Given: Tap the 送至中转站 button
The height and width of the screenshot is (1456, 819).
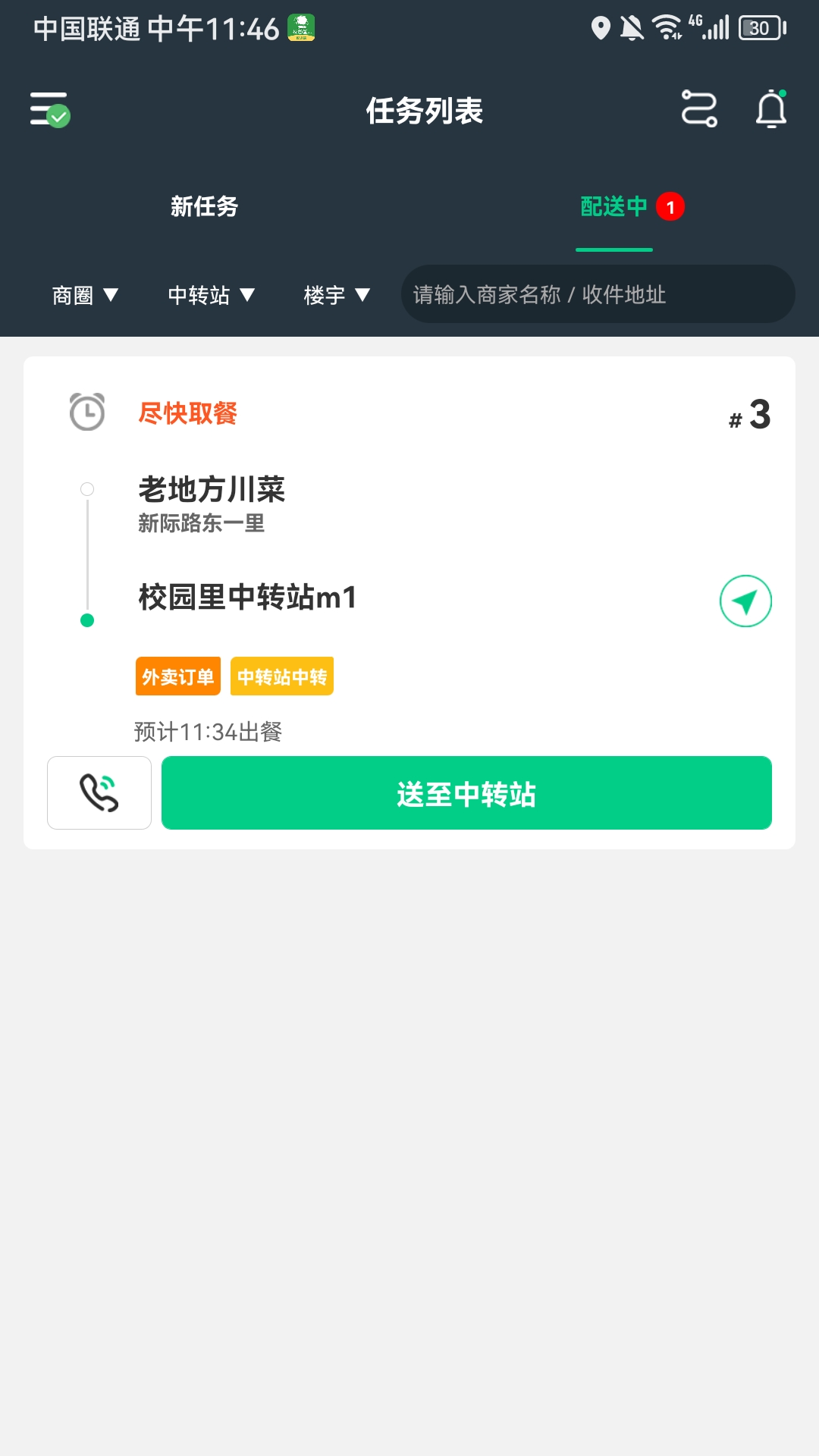Looking at the screenshot, I should [466, 792].
